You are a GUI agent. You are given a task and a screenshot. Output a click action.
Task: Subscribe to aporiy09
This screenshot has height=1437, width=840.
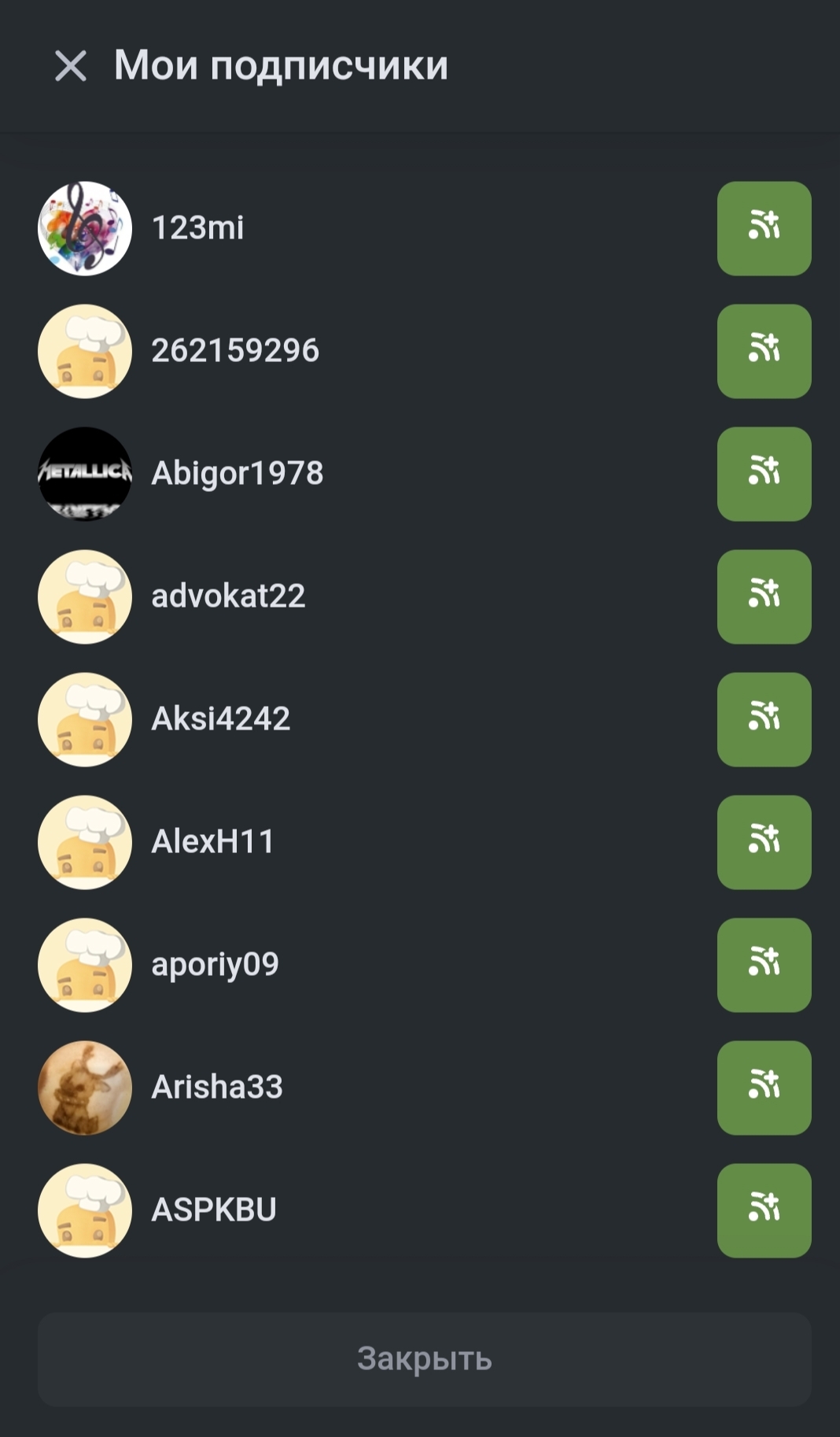pos(764,965)
